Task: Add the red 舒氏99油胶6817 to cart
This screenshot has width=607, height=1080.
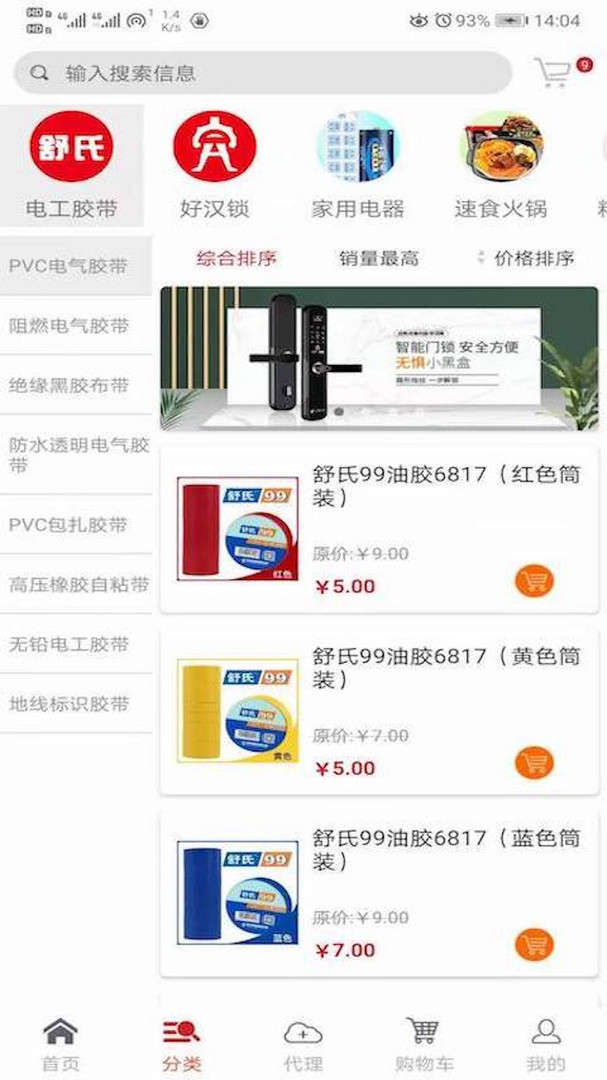Action: coord(534,581)
